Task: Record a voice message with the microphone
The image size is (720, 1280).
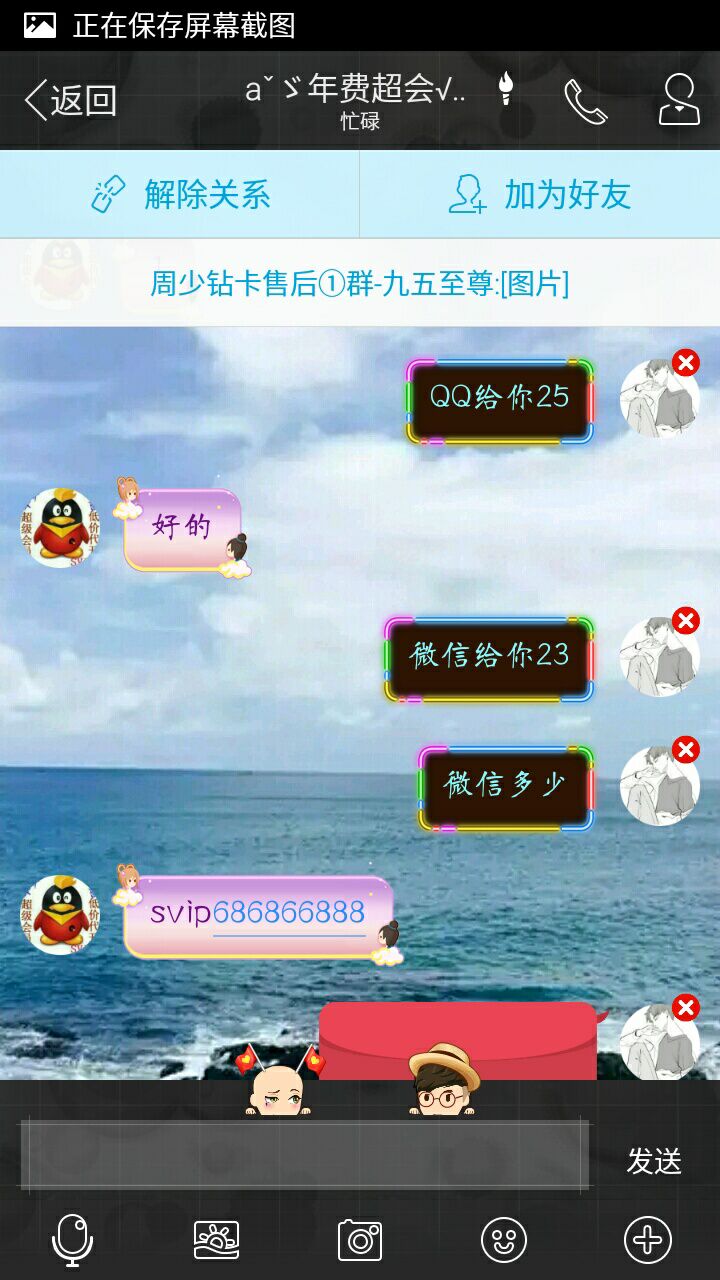Action: click(72, 1240)
